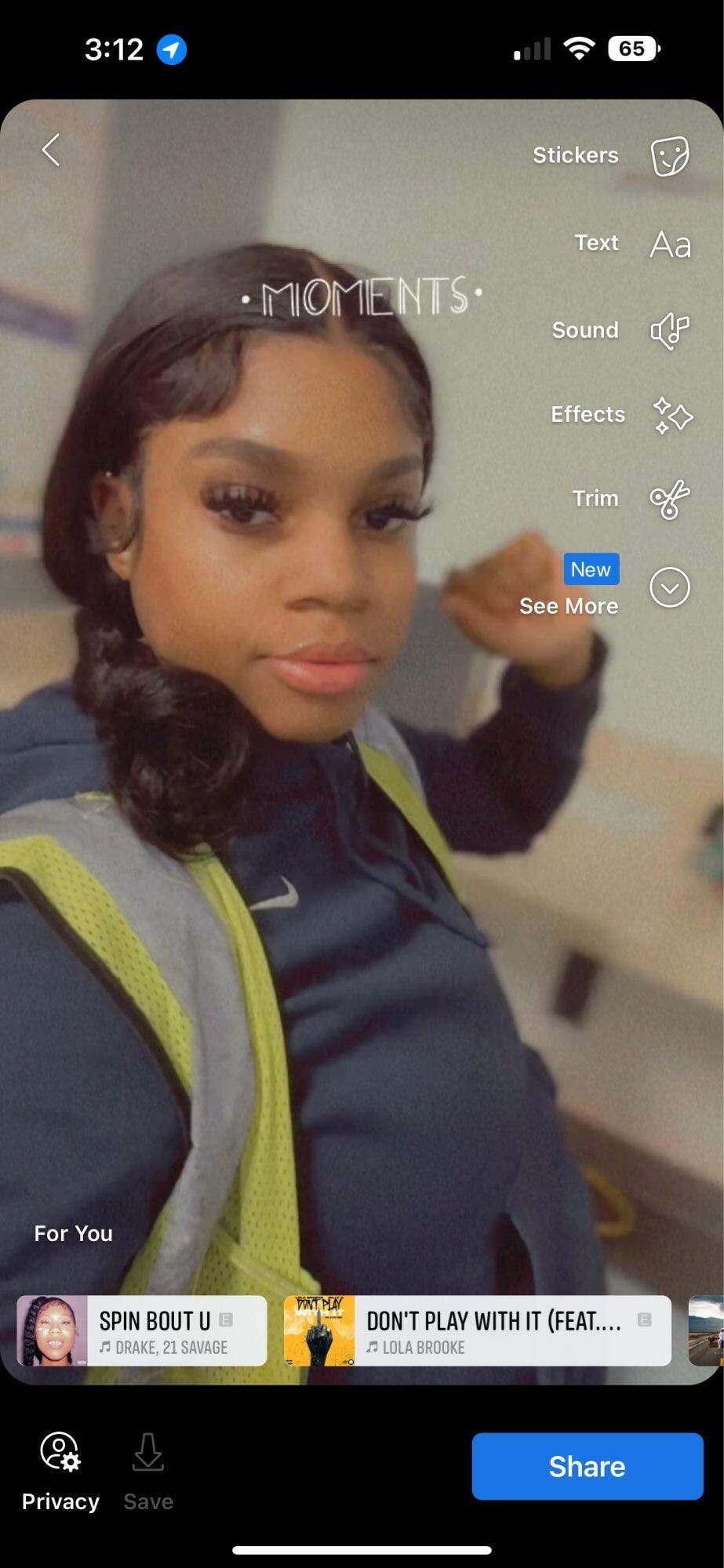The image size is (724, 1568).
Task: Open the Trim scissors tool
Action: tap(669, 499)
